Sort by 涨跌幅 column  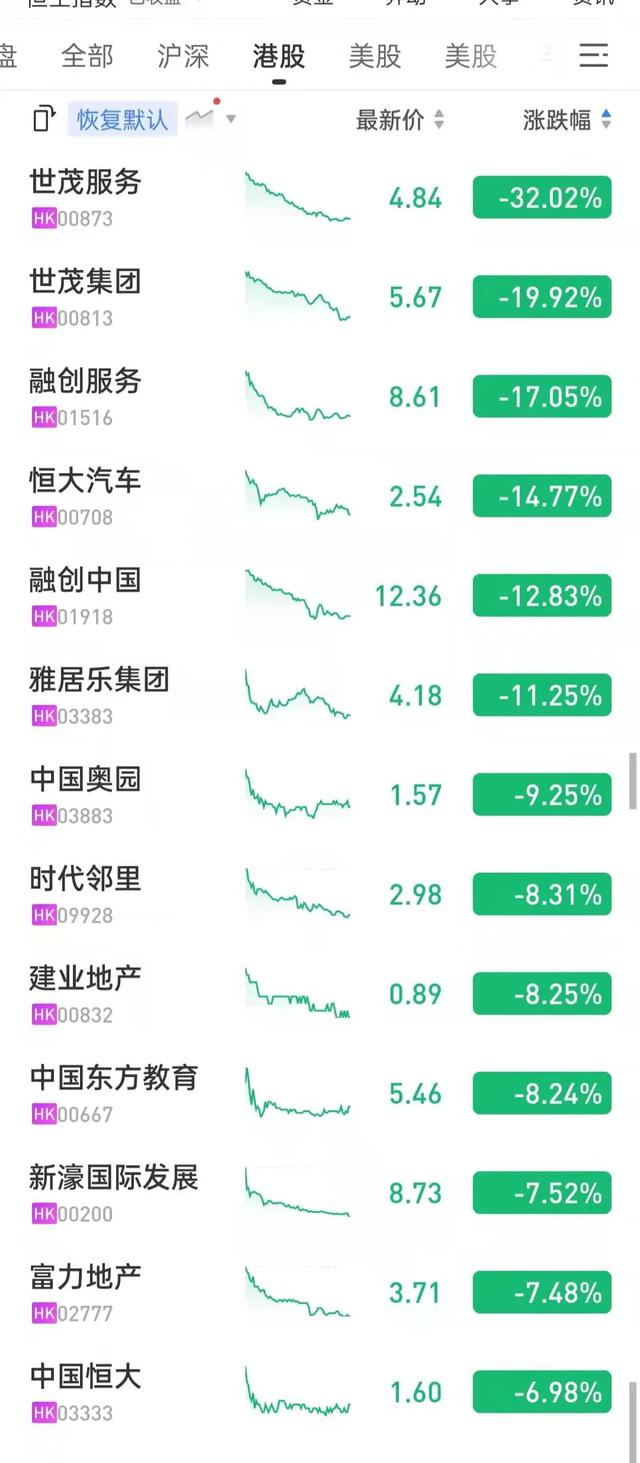pyautogui.click(x=567, y=121)
